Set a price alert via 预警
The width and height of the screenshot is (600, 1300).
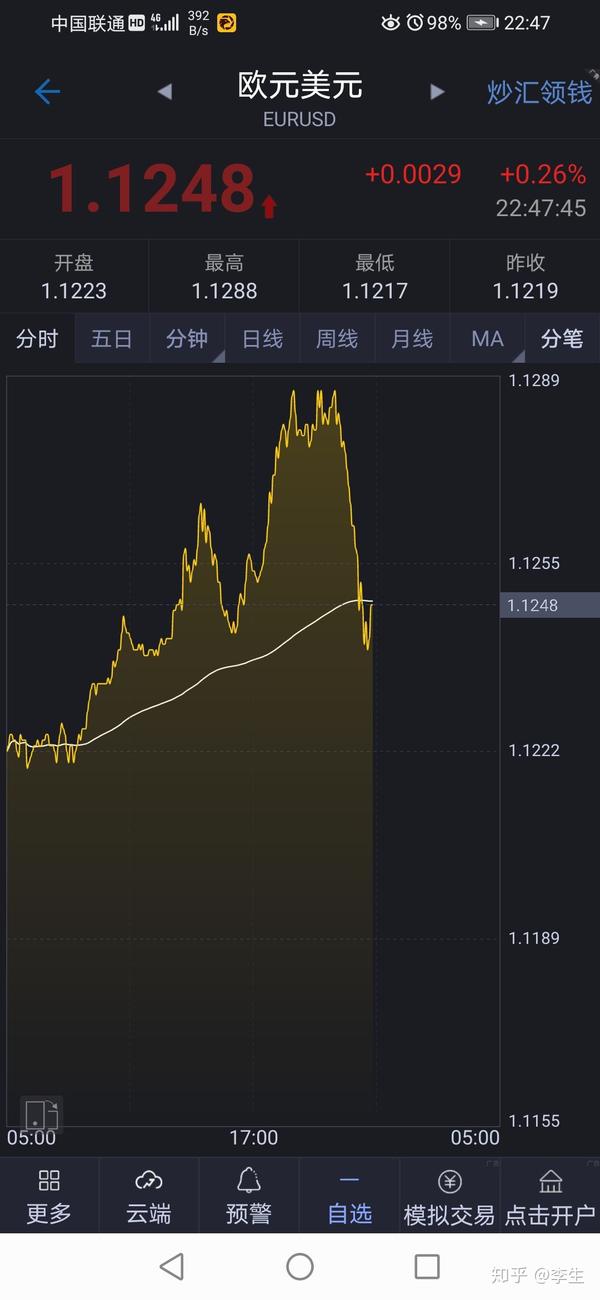(x=249, y=1197)
